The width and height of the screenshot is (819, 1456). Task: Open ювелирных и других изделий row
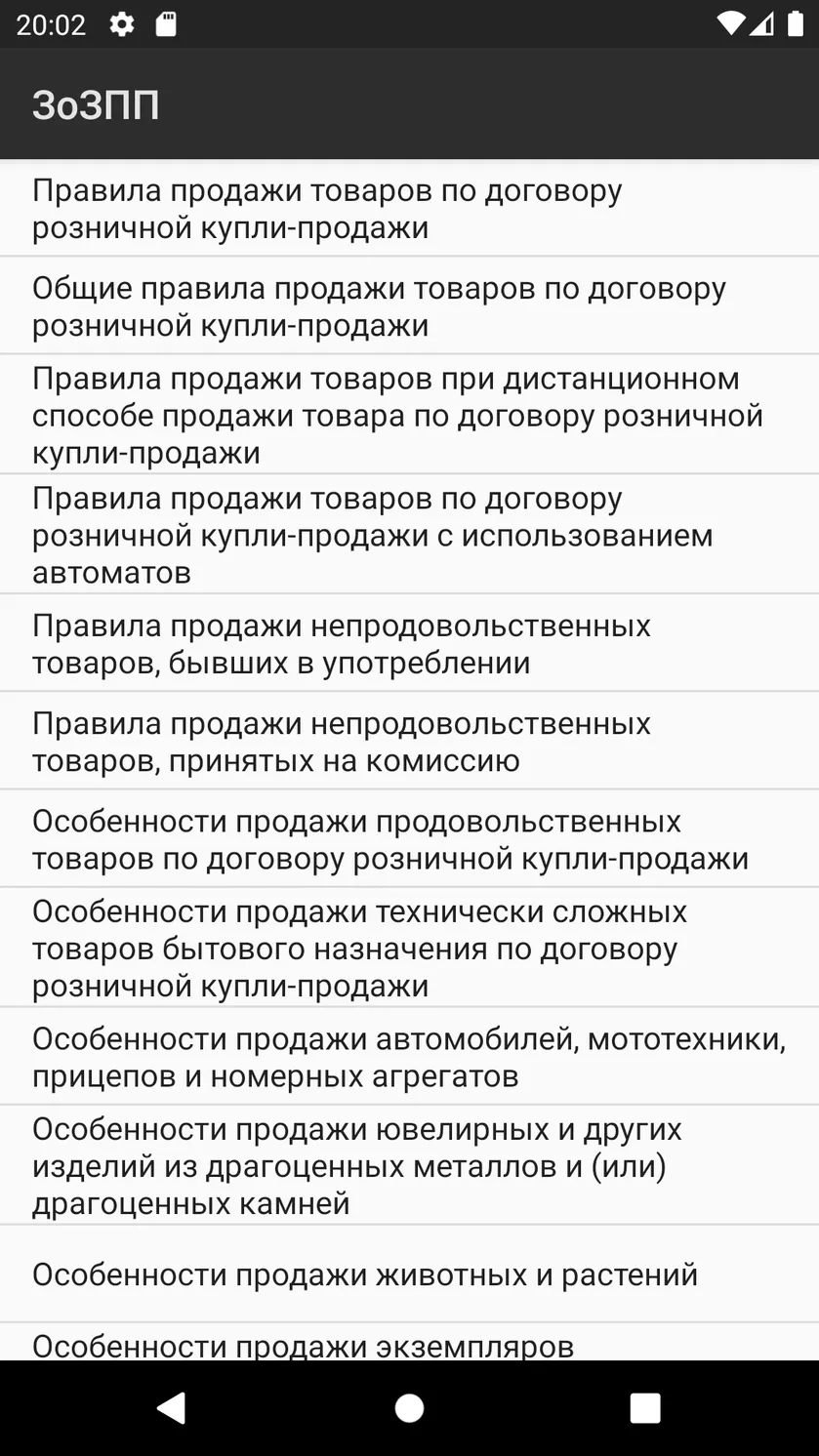pos(409,1165)
